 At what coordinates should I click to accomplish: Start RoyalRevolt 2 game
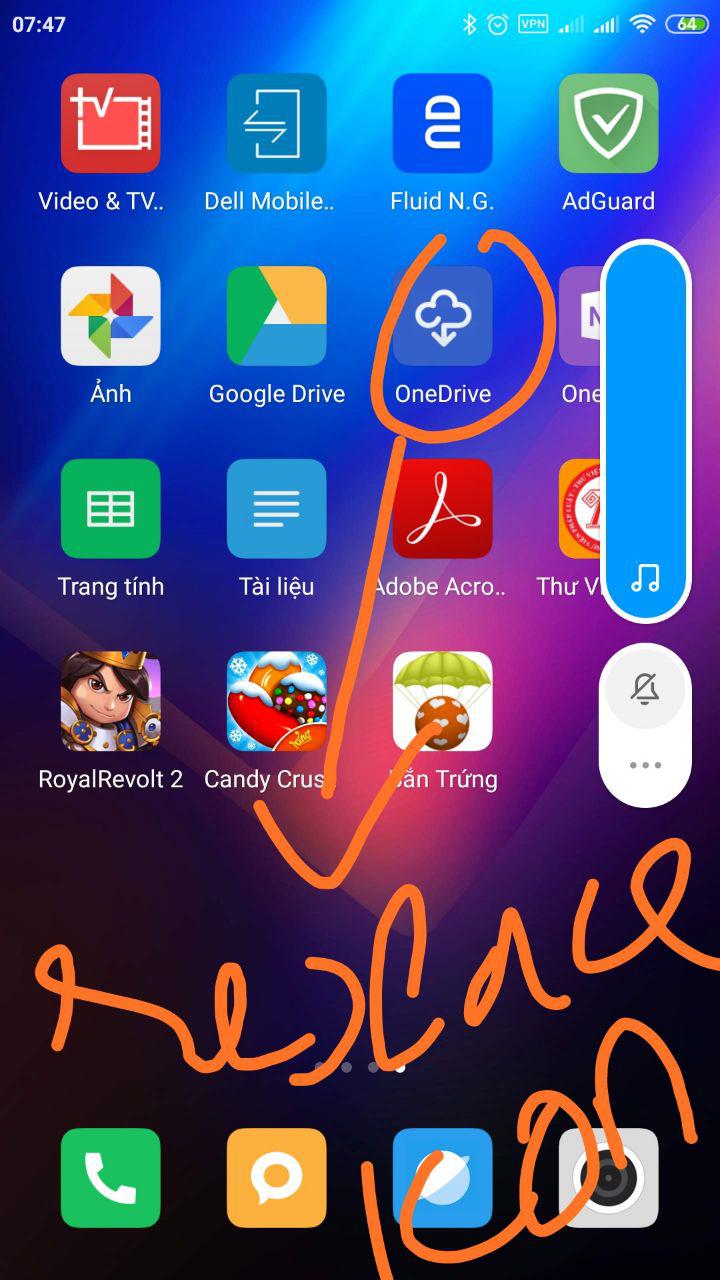tap(110, 702)
